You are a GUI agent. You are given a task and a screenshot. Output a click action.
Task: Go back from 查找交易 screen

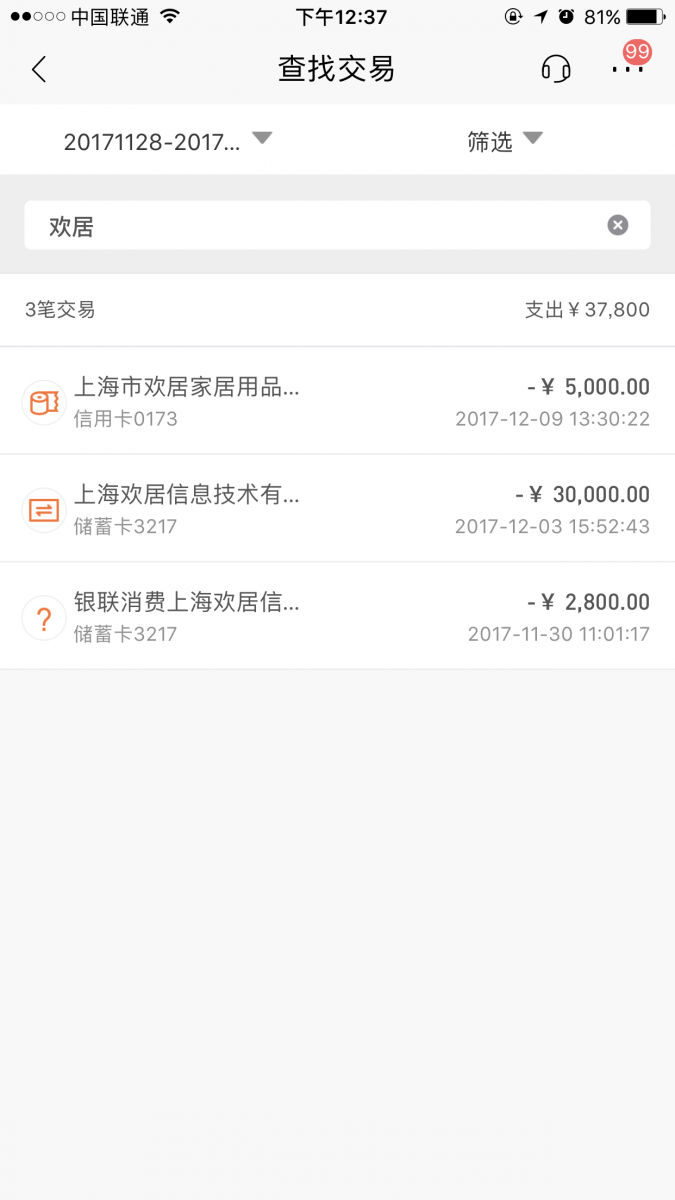(x=39, y=69)
